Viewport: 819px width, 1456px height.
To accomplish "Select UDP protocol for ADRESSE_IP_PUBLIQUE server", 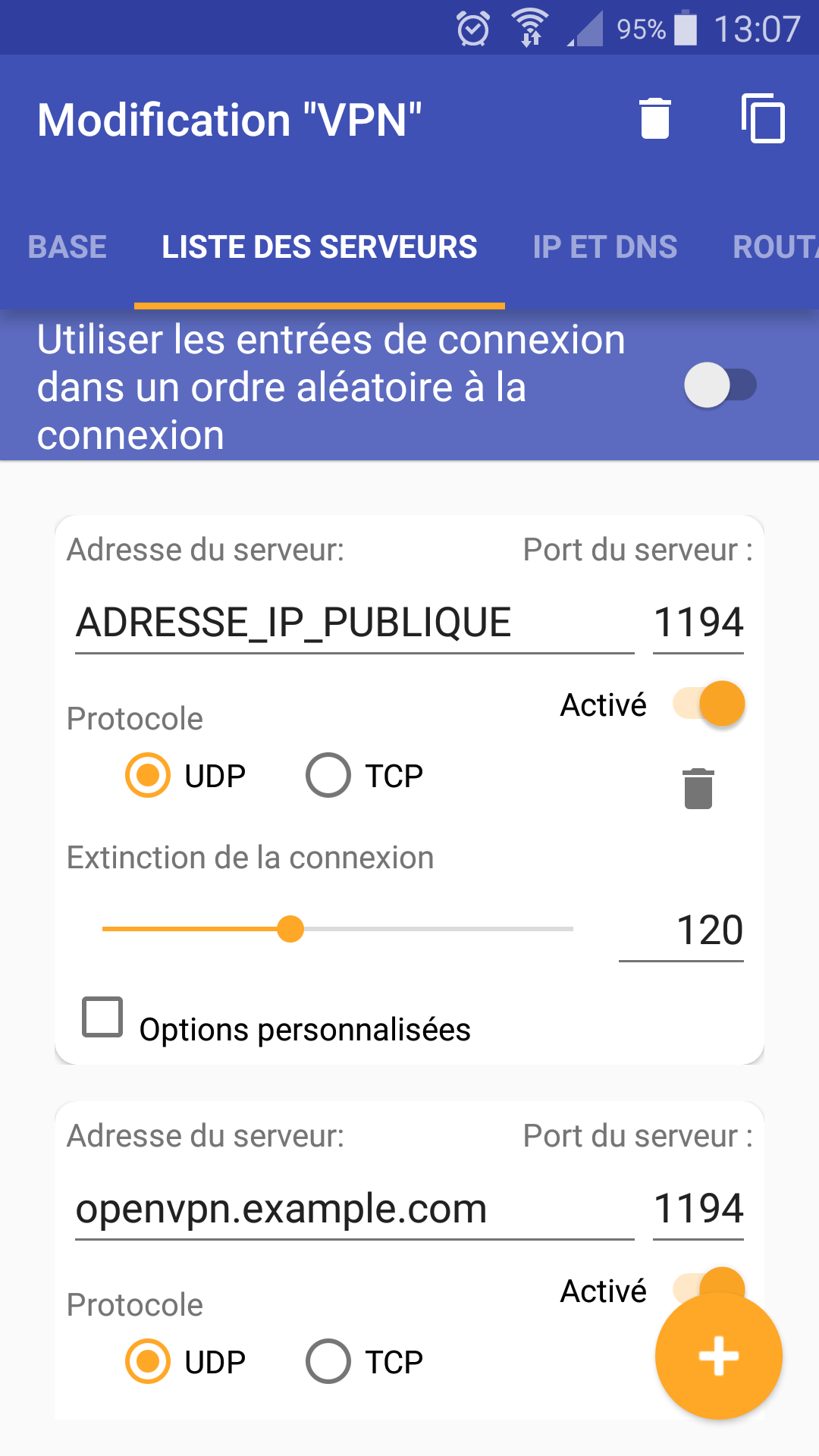I will 148,775.
